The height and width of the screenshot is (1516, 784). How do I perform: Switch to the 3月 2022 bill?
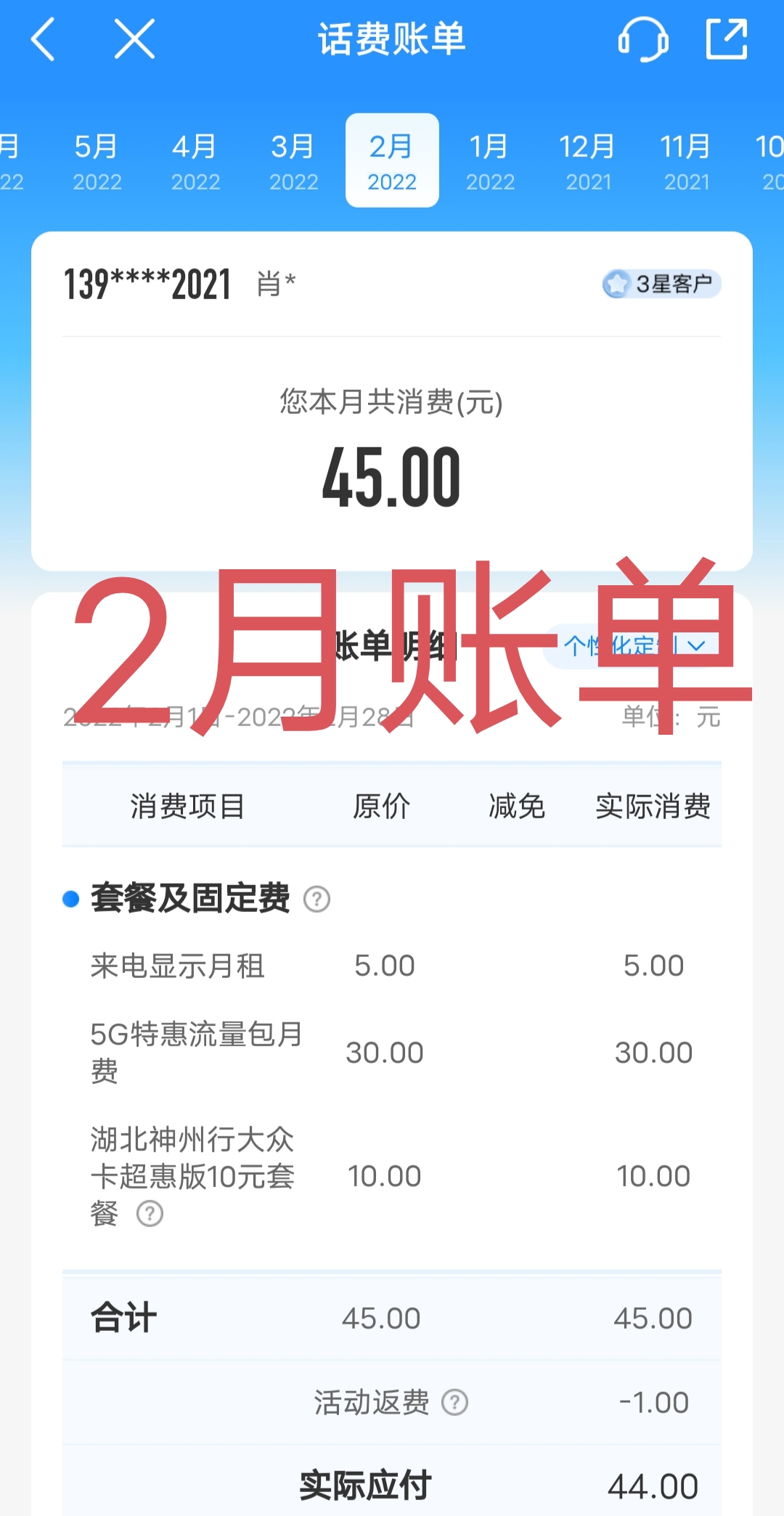[x=293, y=161]
